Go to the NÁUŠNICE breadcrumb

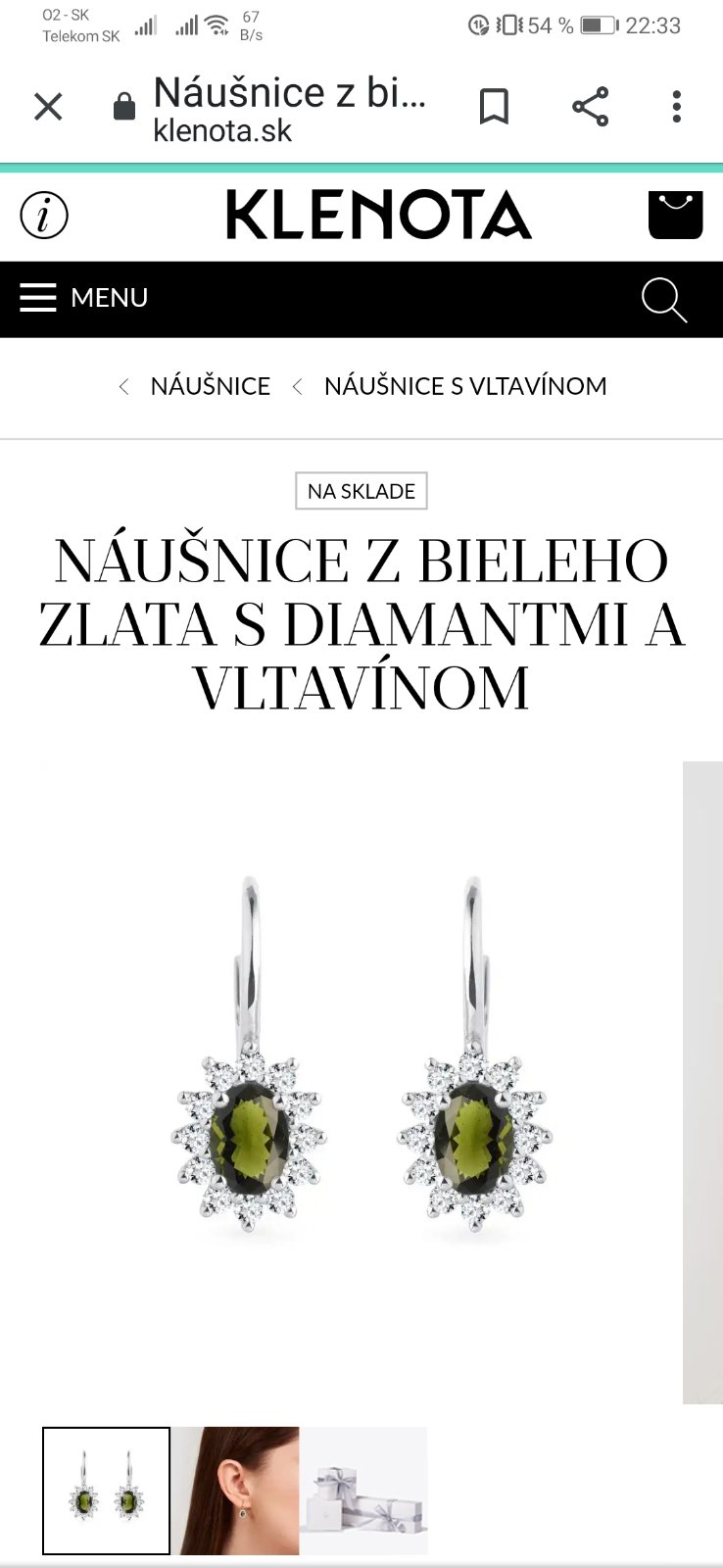click(210, 386)
